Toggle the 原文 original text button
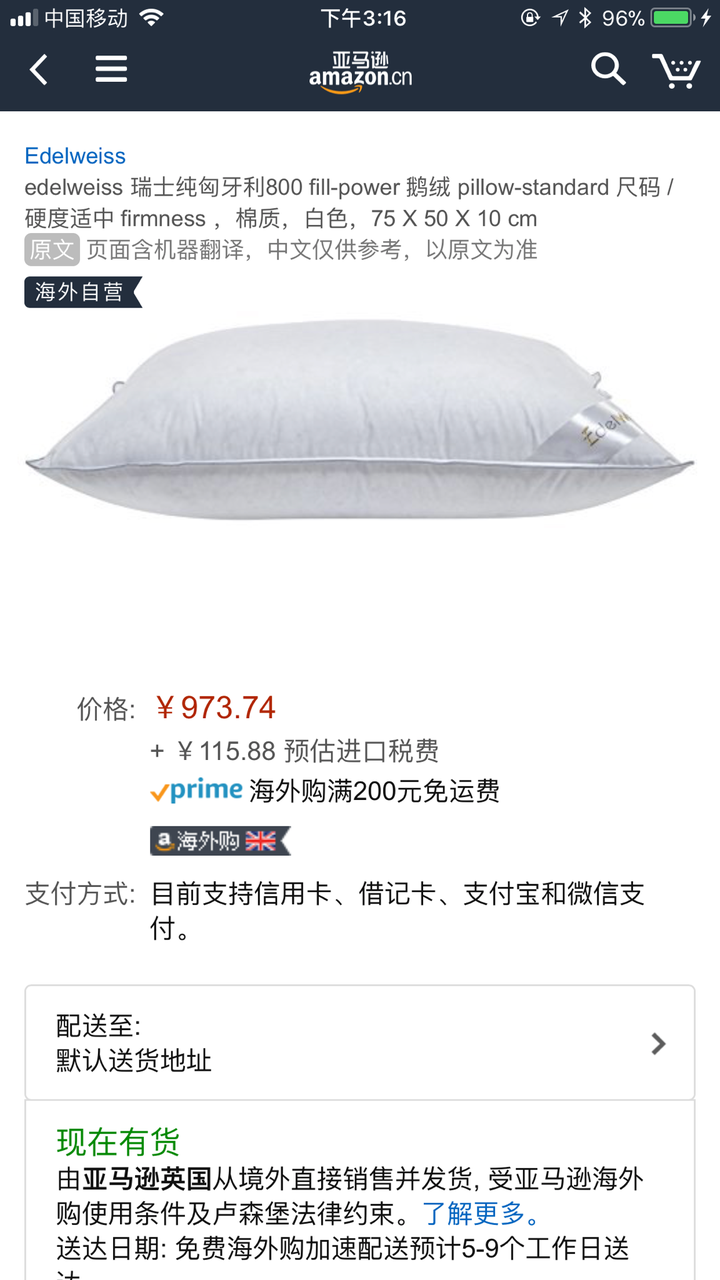Image resolution: width=720 pixels, height=1280 pixels. 54,250
